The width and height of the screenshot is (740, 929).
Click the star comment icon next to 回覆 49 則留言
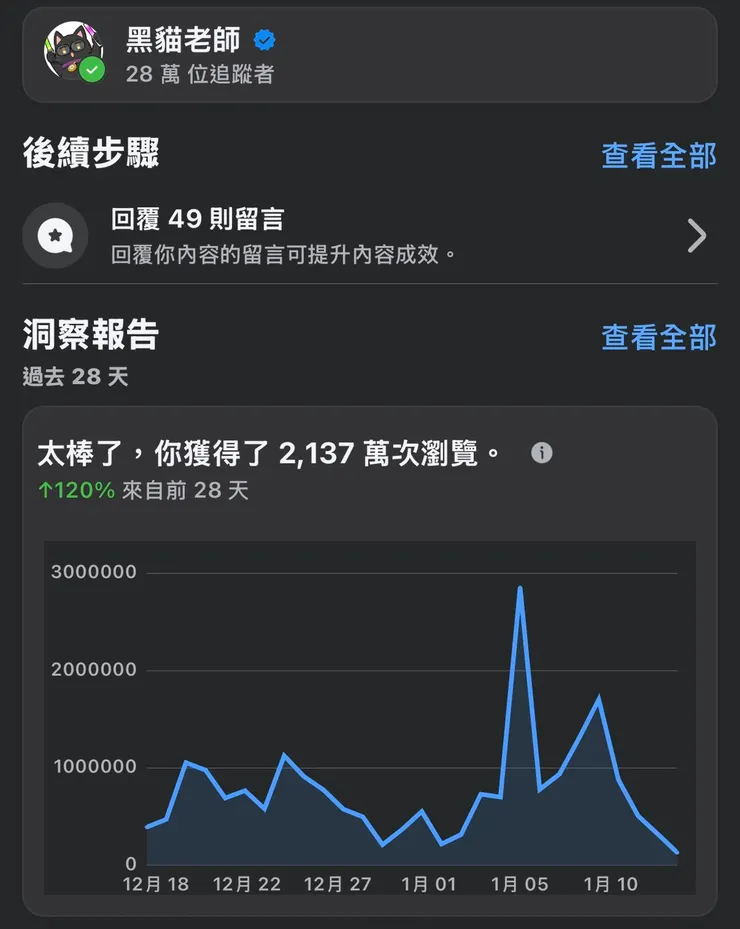(x=55, y=236)
